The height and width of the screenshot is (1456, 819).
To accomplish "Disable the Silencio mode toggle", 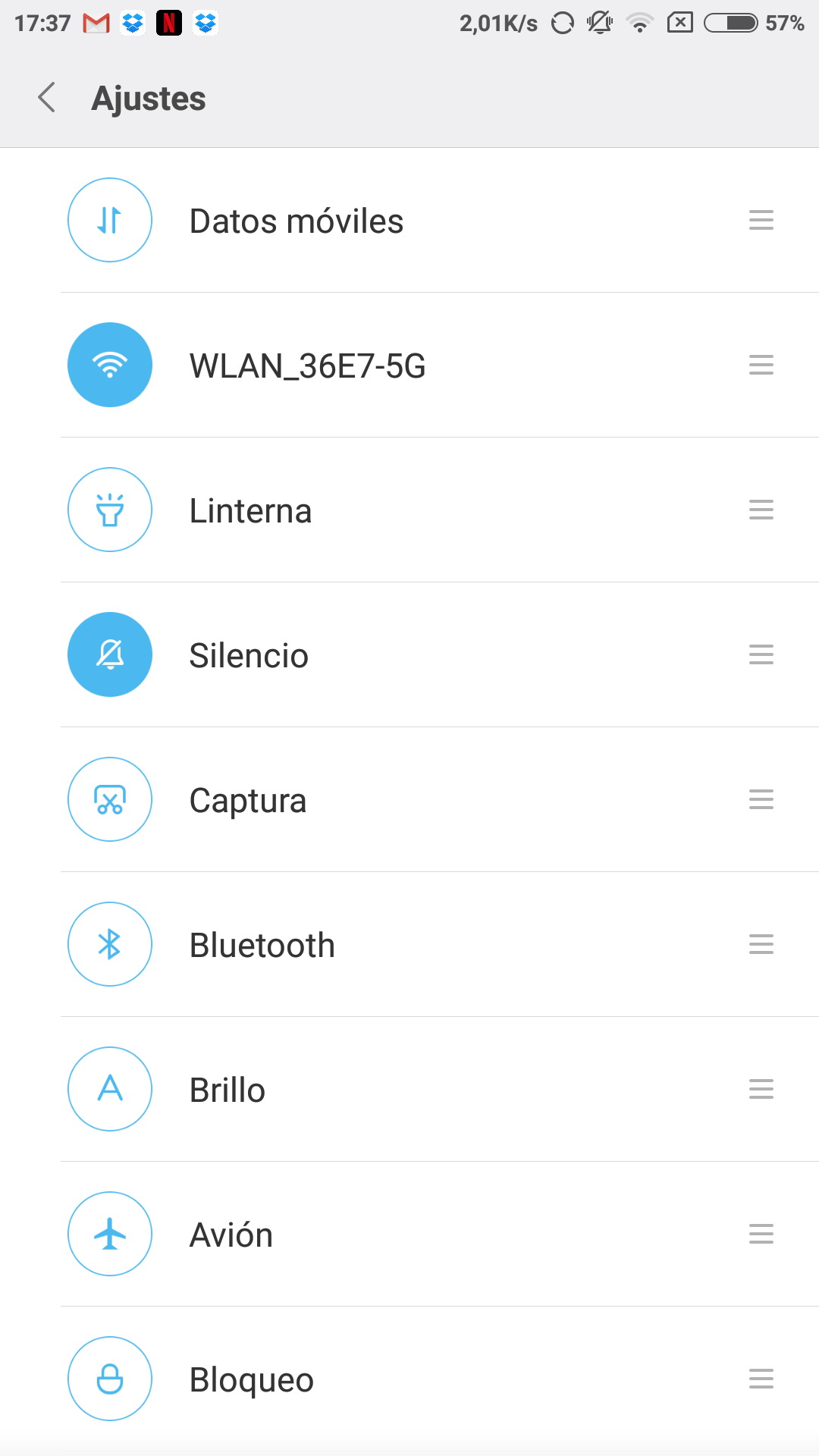I will click(x=110, y=654).
